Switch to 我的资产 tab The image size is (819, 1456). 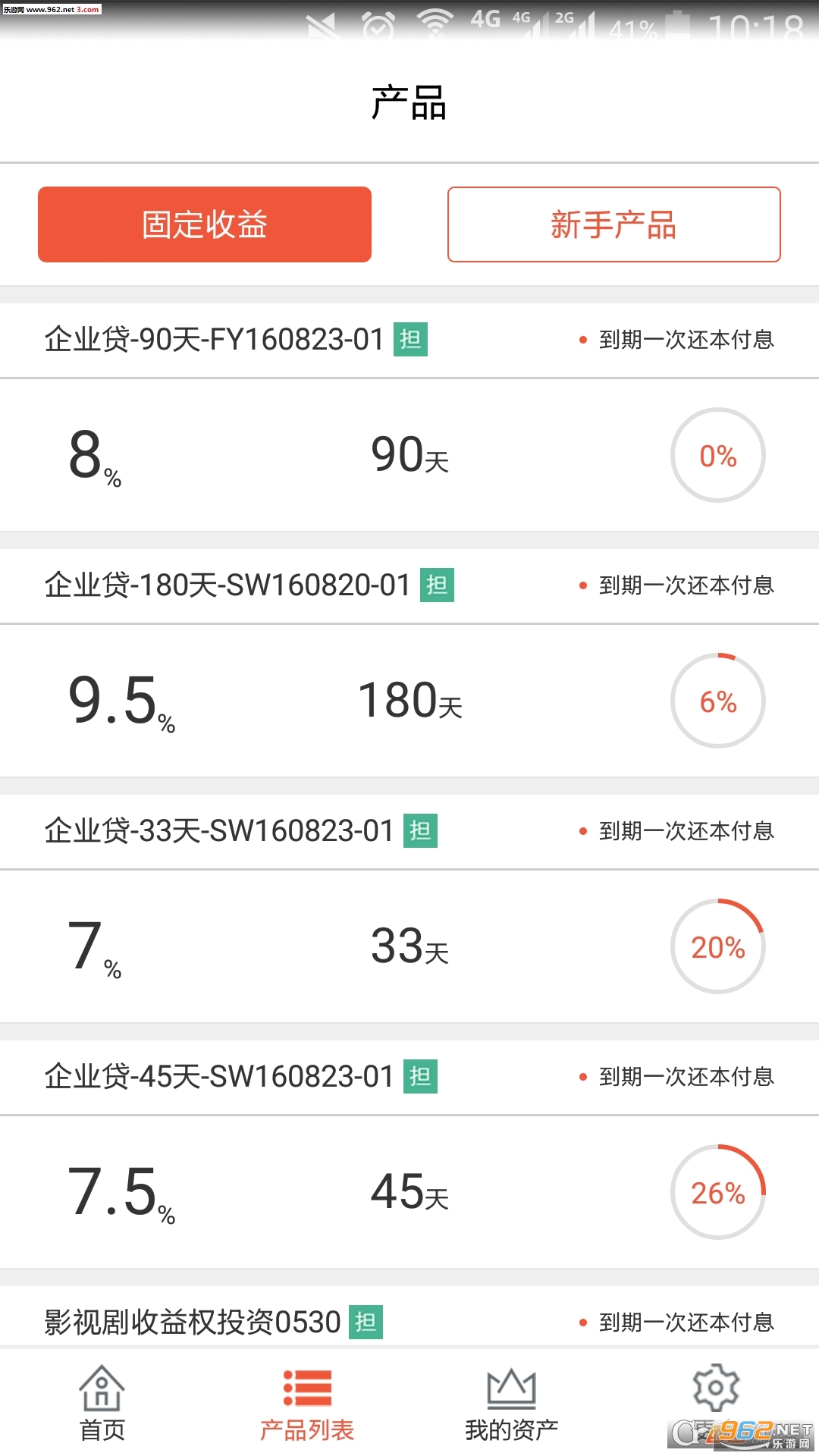click(512, 1403)
